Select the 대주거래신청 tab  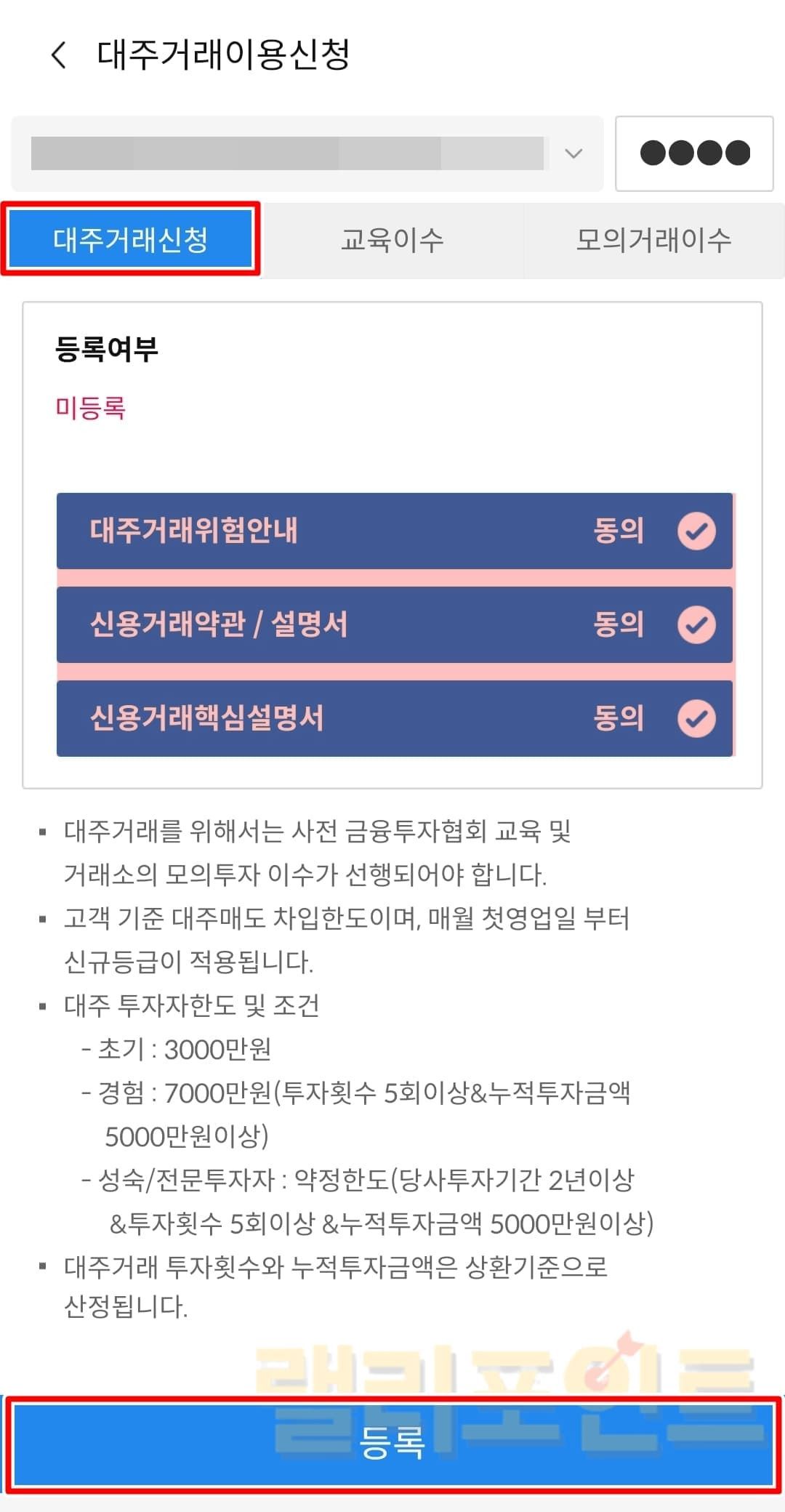[131, 240]
